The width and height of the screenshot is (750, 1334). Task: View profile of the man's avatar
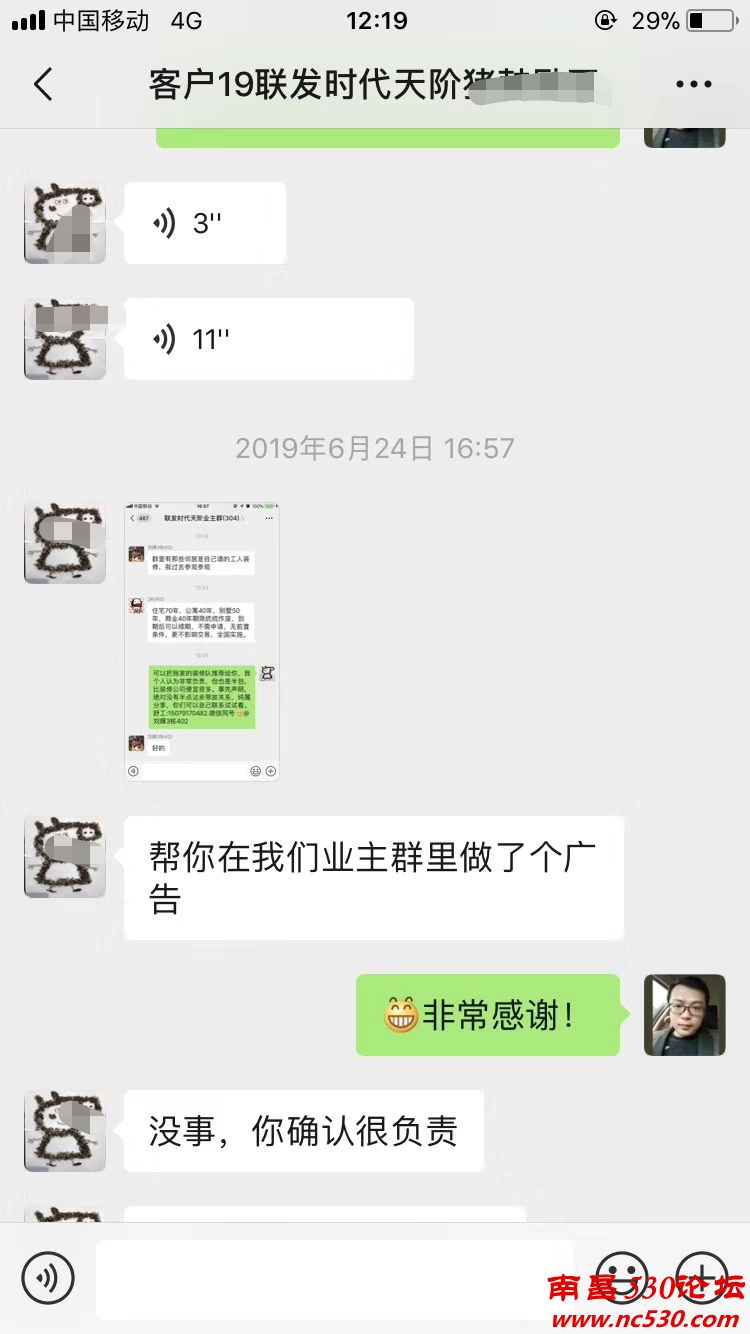pyautogui.click(x=684, y=1015)
